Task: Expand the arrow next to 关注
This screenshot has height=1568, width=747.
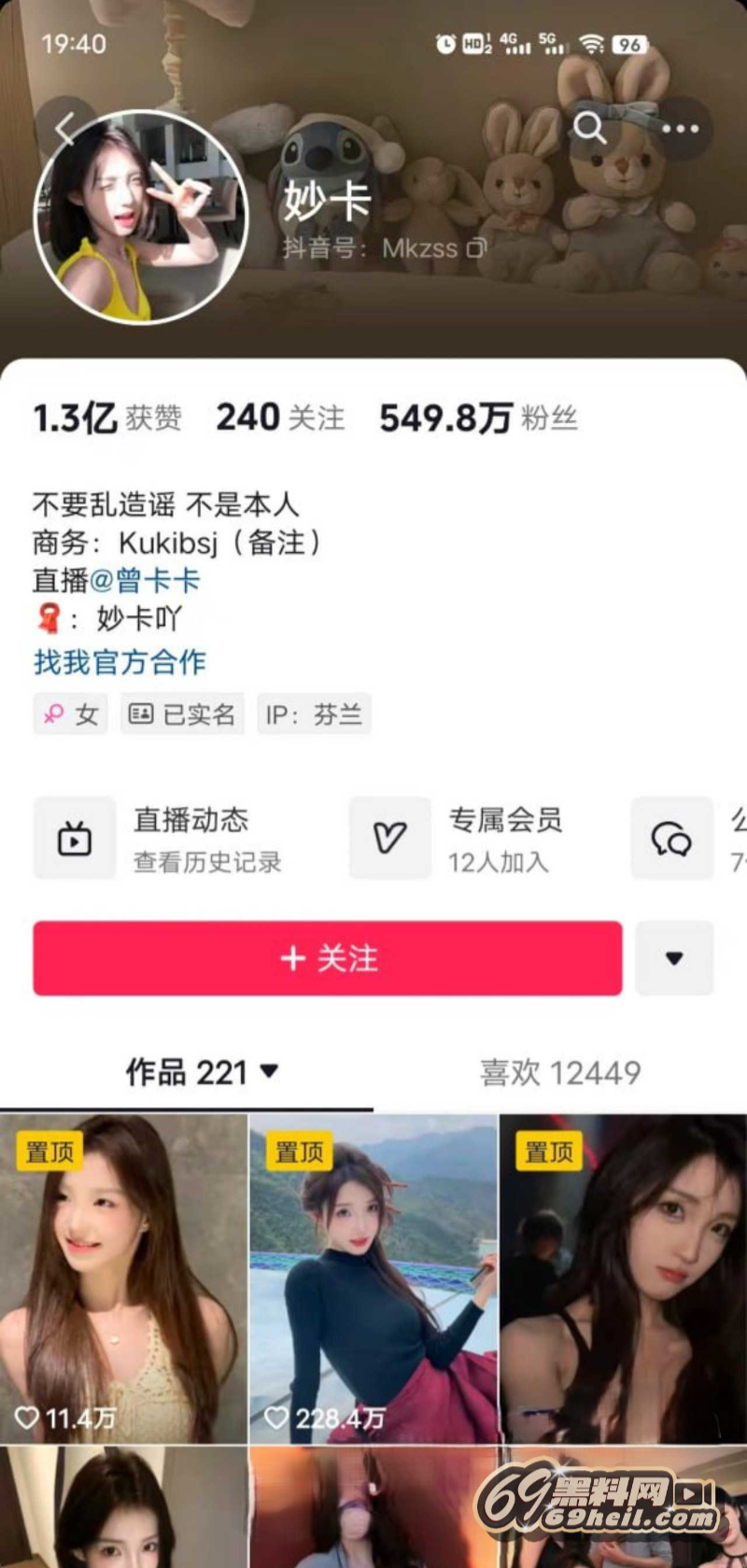Action: (x=674, y=958)
